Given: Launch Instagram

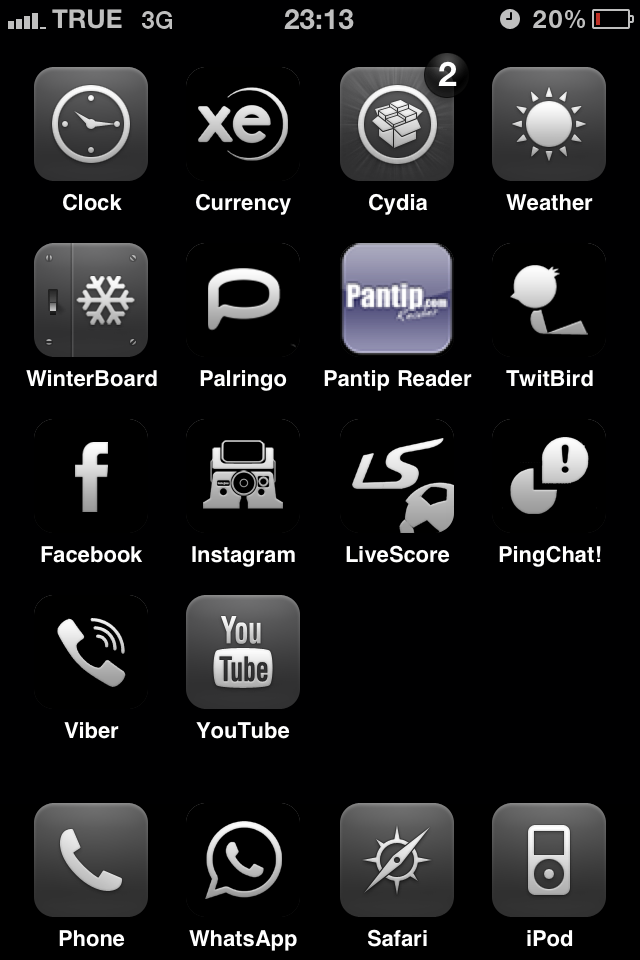Looking at the screenshot, I should click(x=243, y=476).
